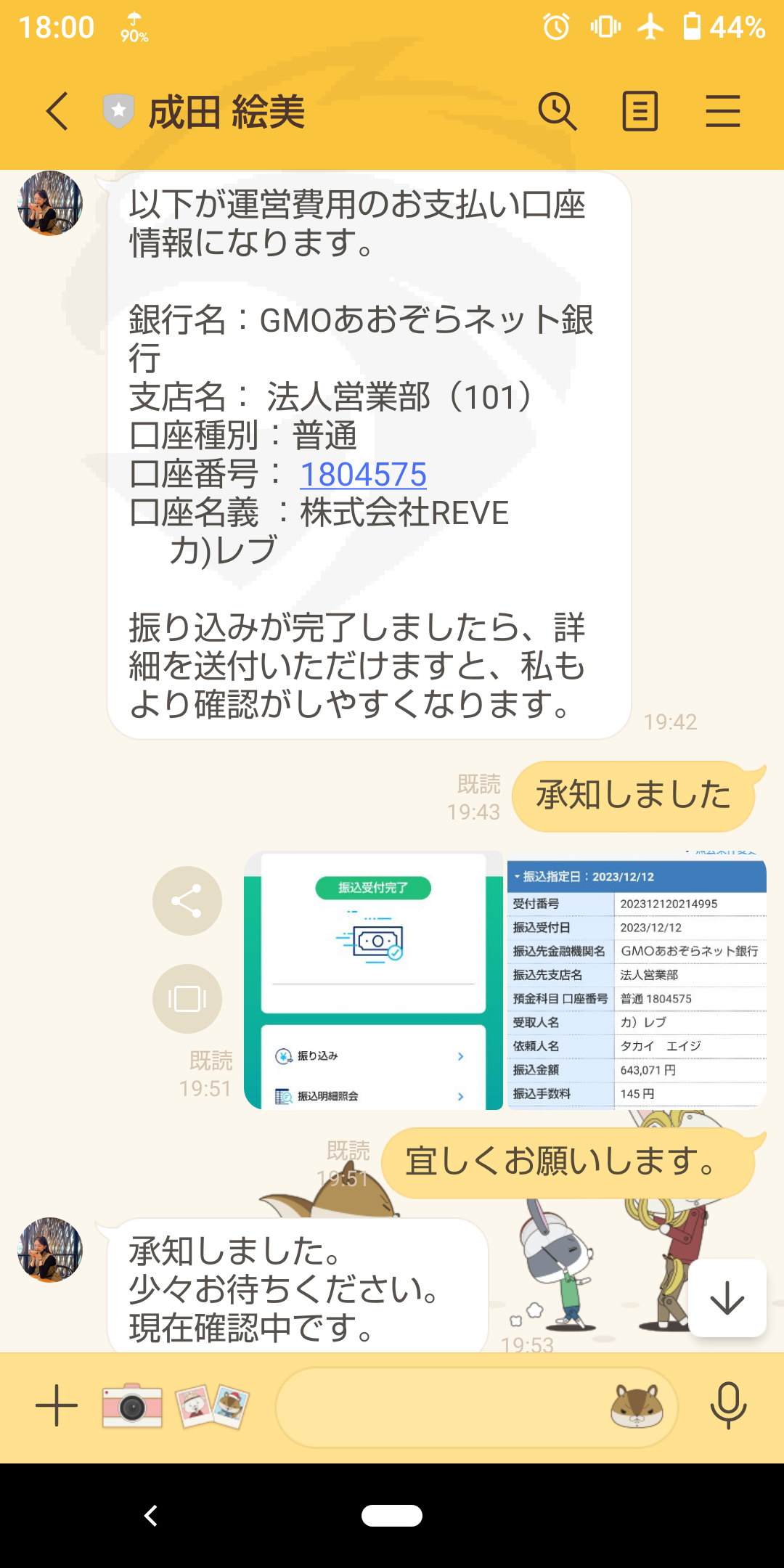
Task: Open the notes icon in header
Action: coord(640,112)
